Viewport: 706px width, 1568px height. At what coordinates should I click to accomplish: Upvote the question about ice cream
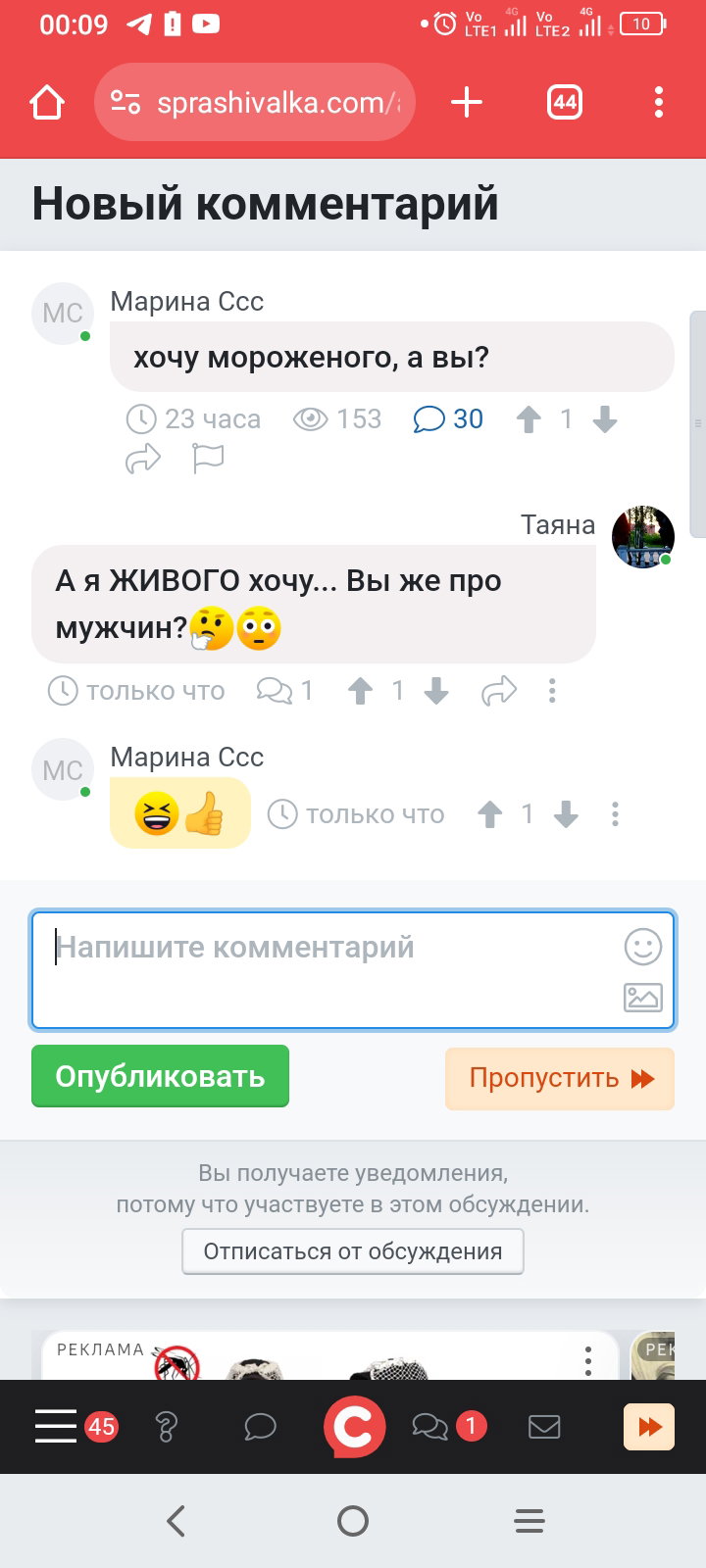click(529, 419)
